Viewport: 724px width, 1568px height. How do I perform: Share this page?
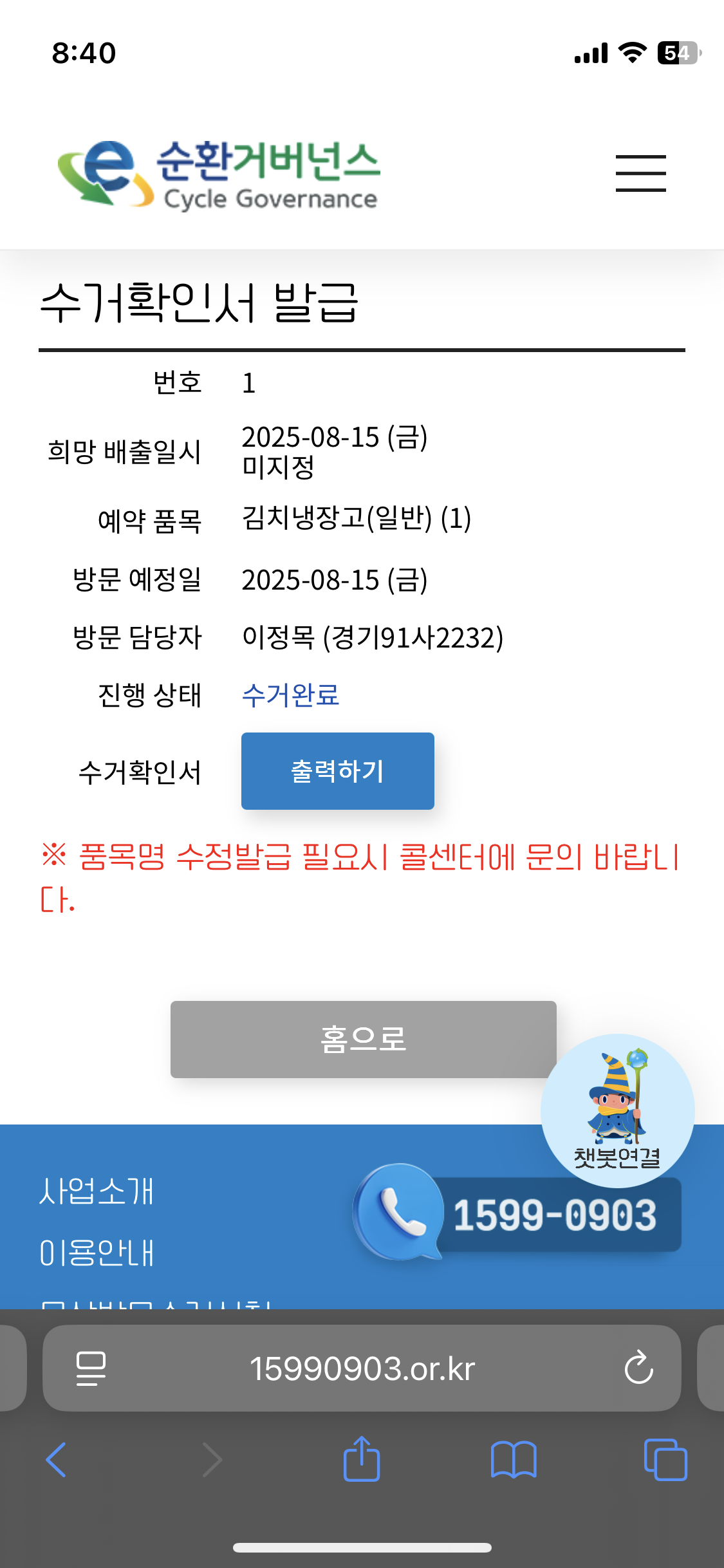[x=362, y=1459]
